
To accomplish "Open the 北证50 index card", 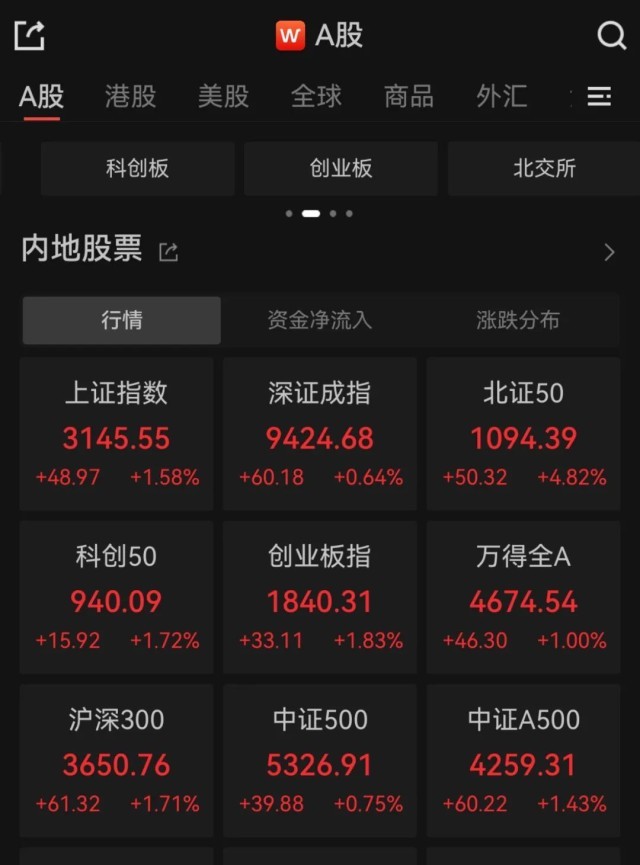I will (x=524, y=435).
